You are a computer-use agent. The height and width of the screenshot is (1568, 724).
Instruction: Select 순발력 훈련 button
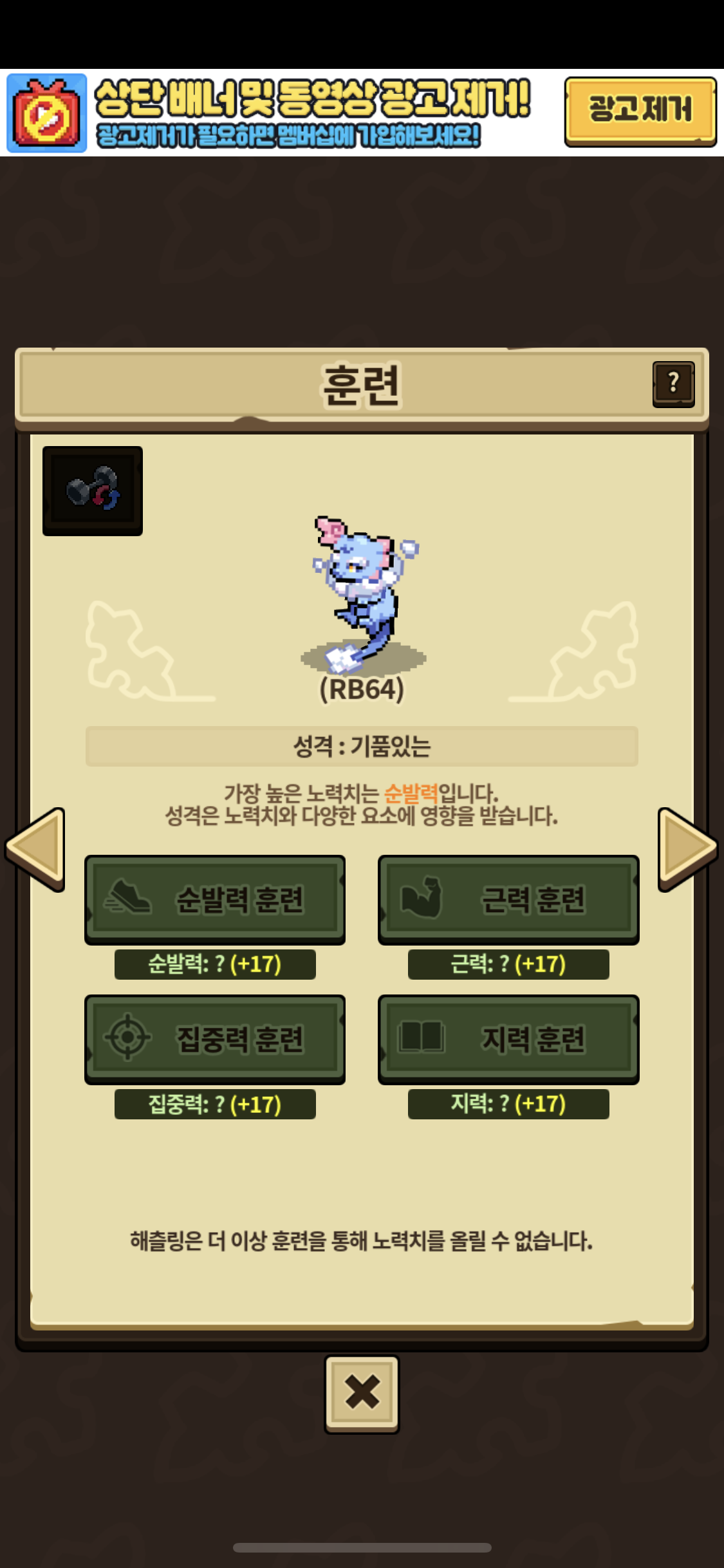click(x=215, y=899)
